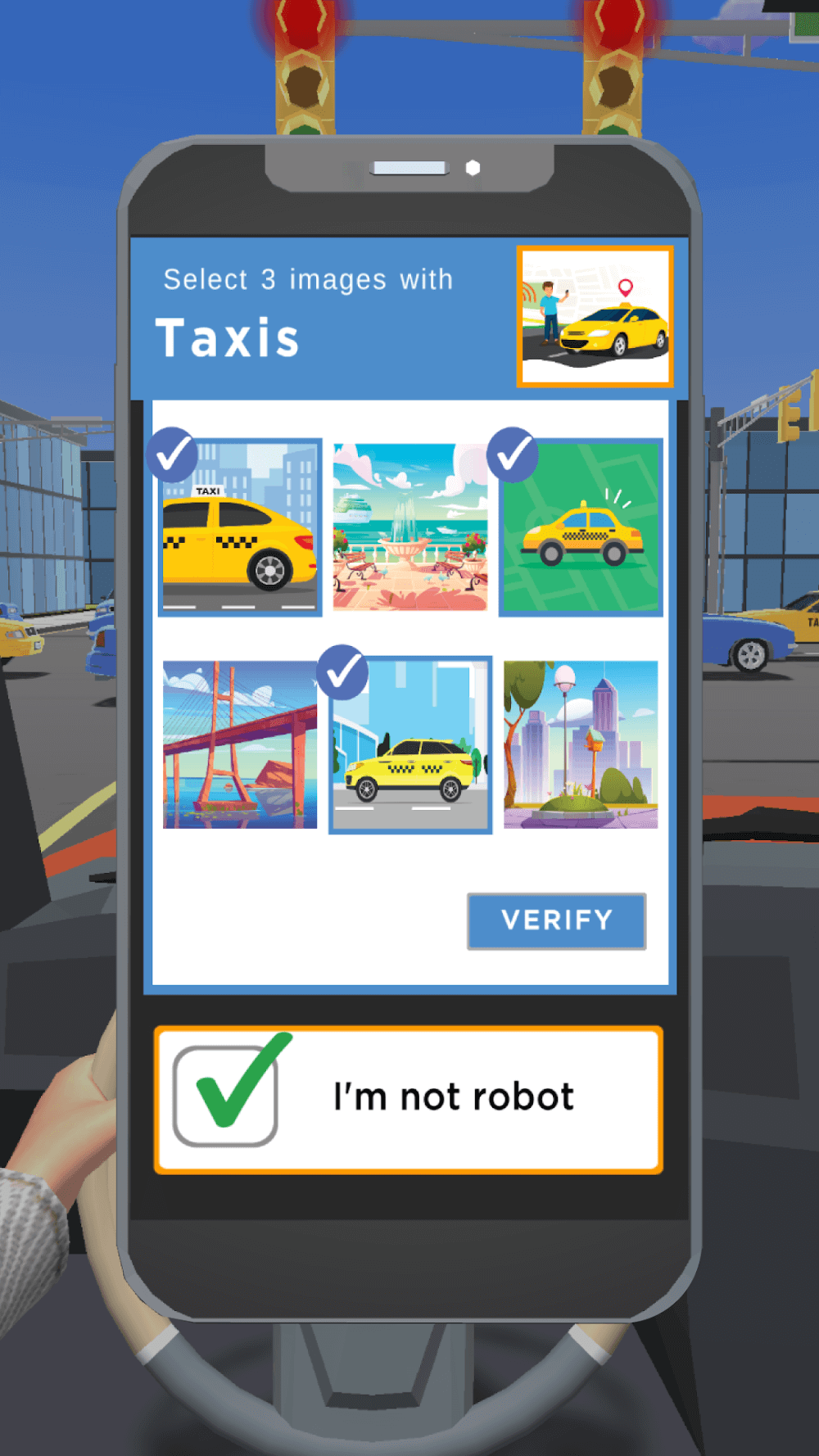Select the seaside fountain image tile
Image resolution: width=819 pixels, height=1456 pixels.
click(x=409, y=527)
